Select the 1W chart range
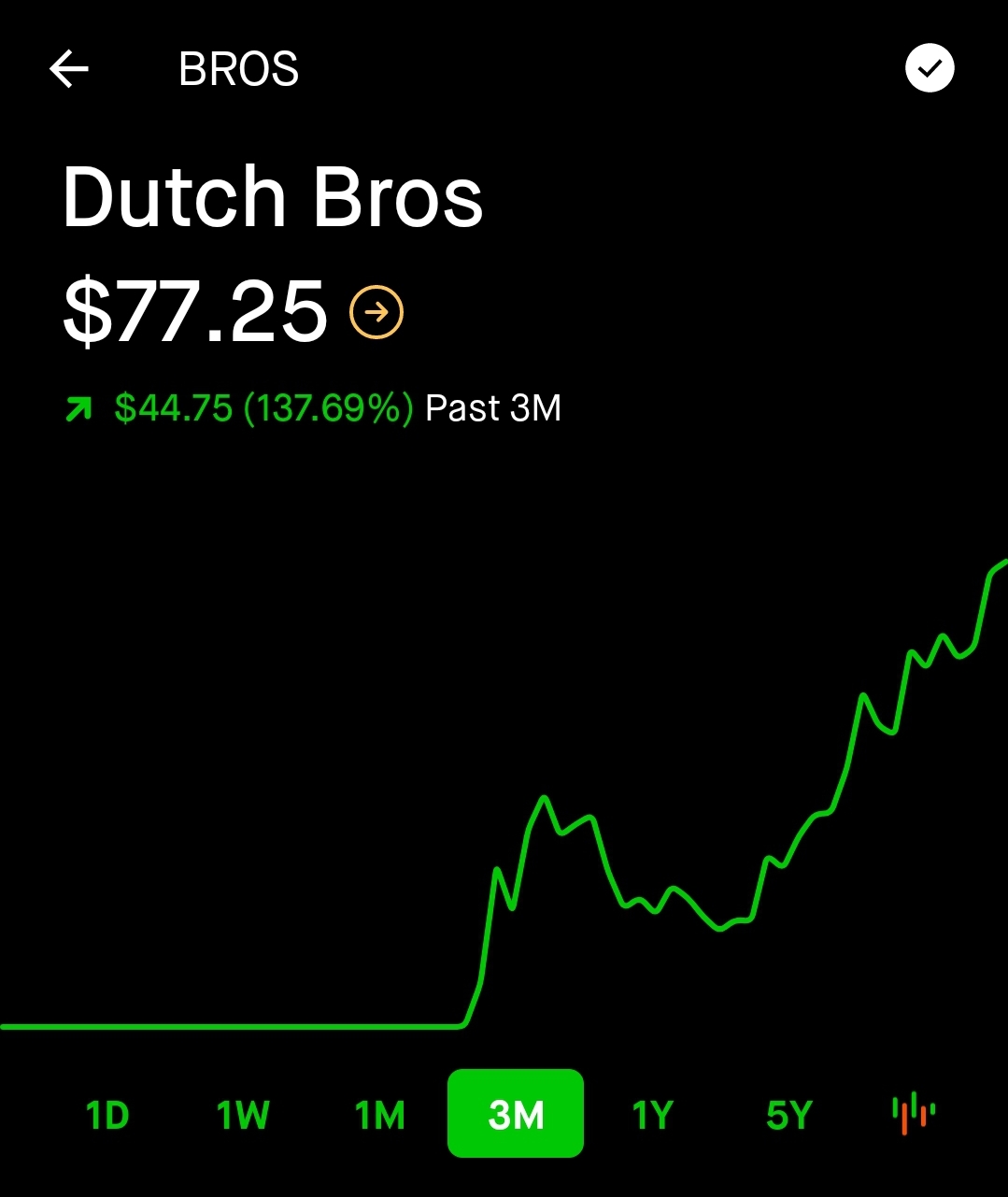Image resolution: width=1008 pixels, height=1197 pixels. pyautogui.click(x=243, y=1115)
